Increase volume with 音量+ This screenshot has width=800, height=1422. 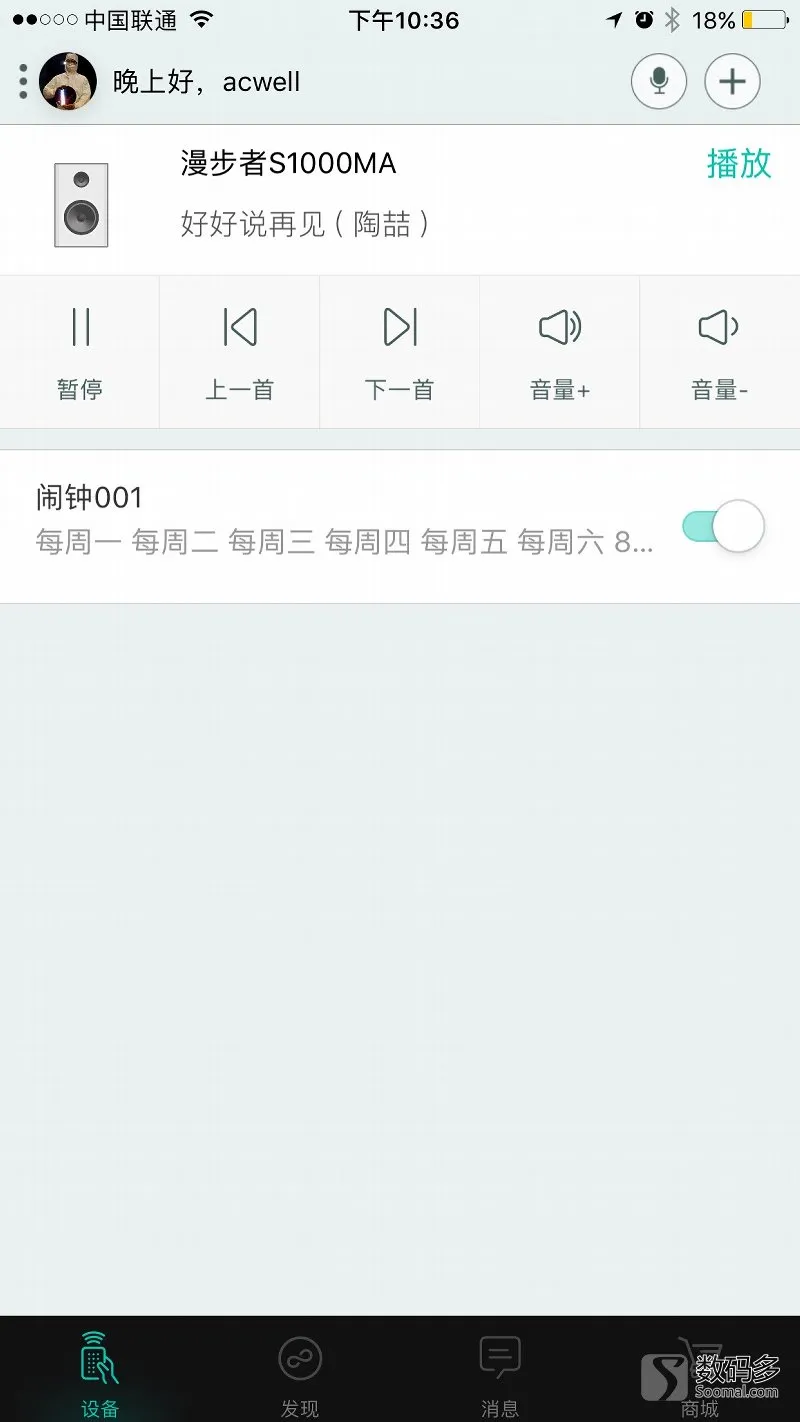point(560,352)
